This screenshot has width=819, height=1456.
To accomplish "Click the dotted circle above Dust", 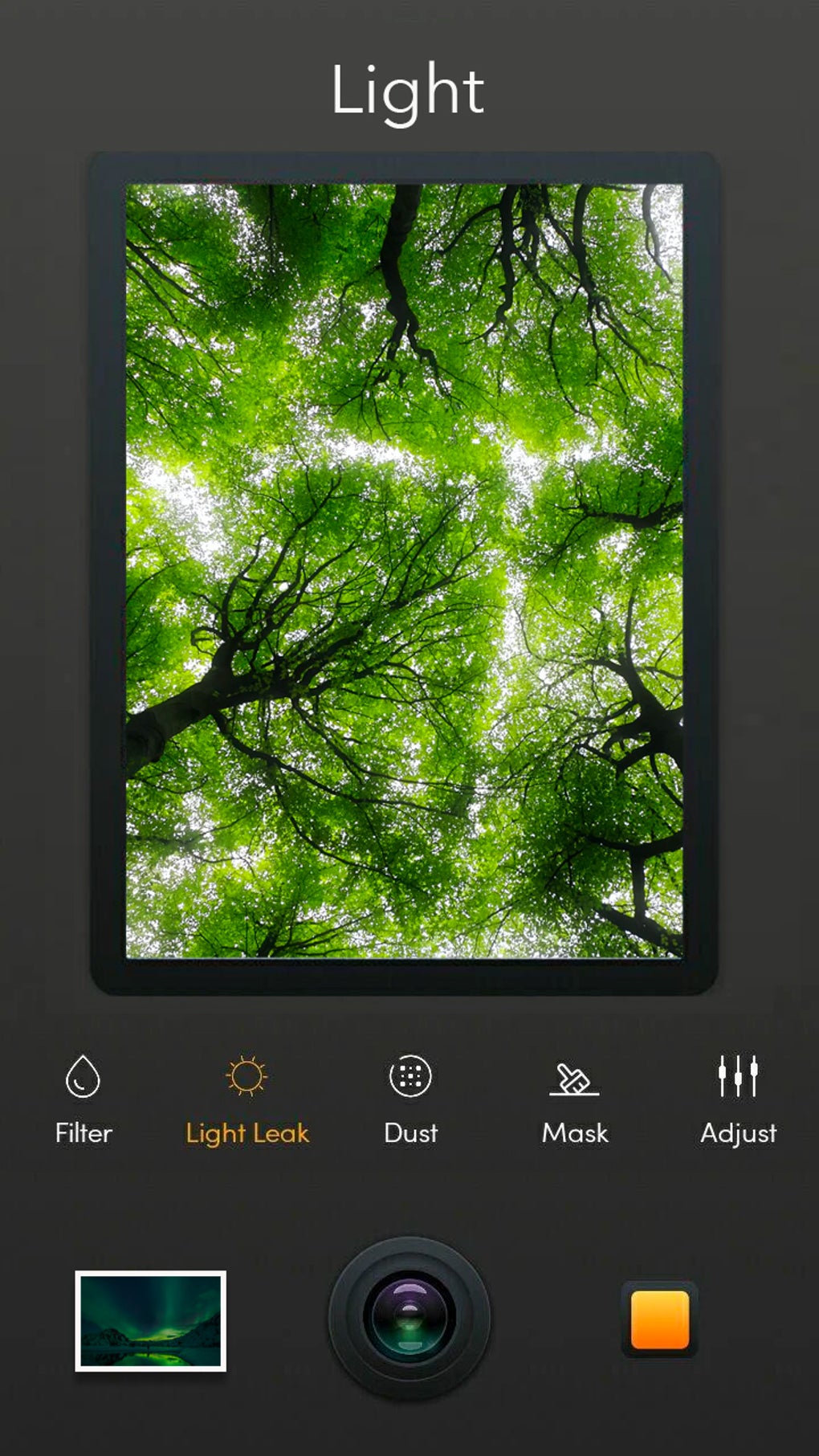I will [x=409, y=1076].
